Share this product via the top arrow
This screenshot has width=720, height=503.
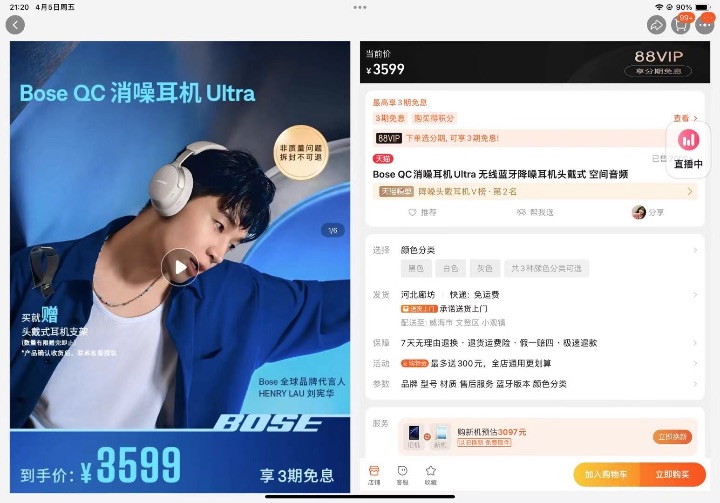click(x=657, y=25)
